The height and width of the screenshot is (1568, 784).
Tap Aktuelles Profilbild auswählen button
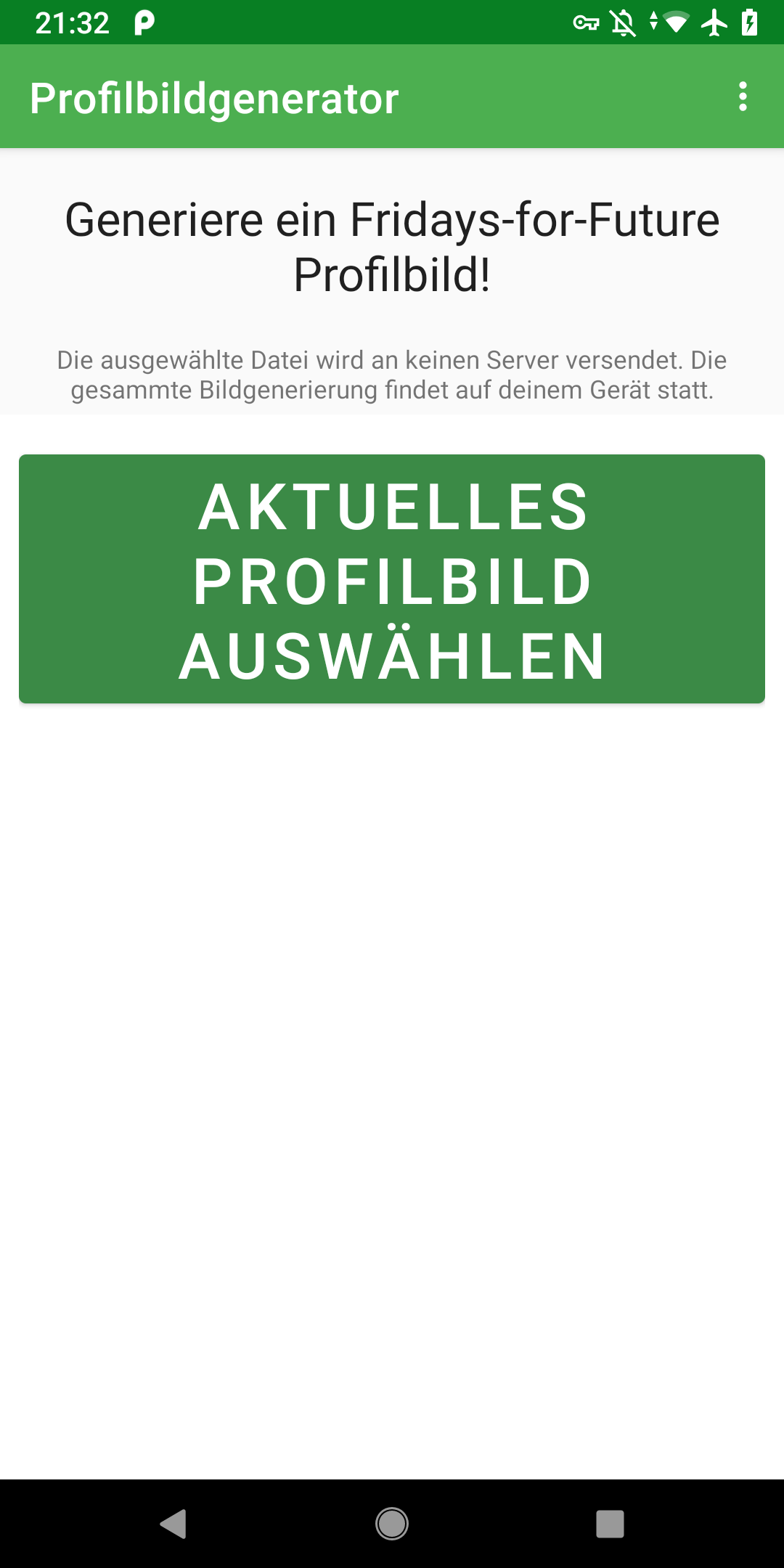click(x=392, y=579)
